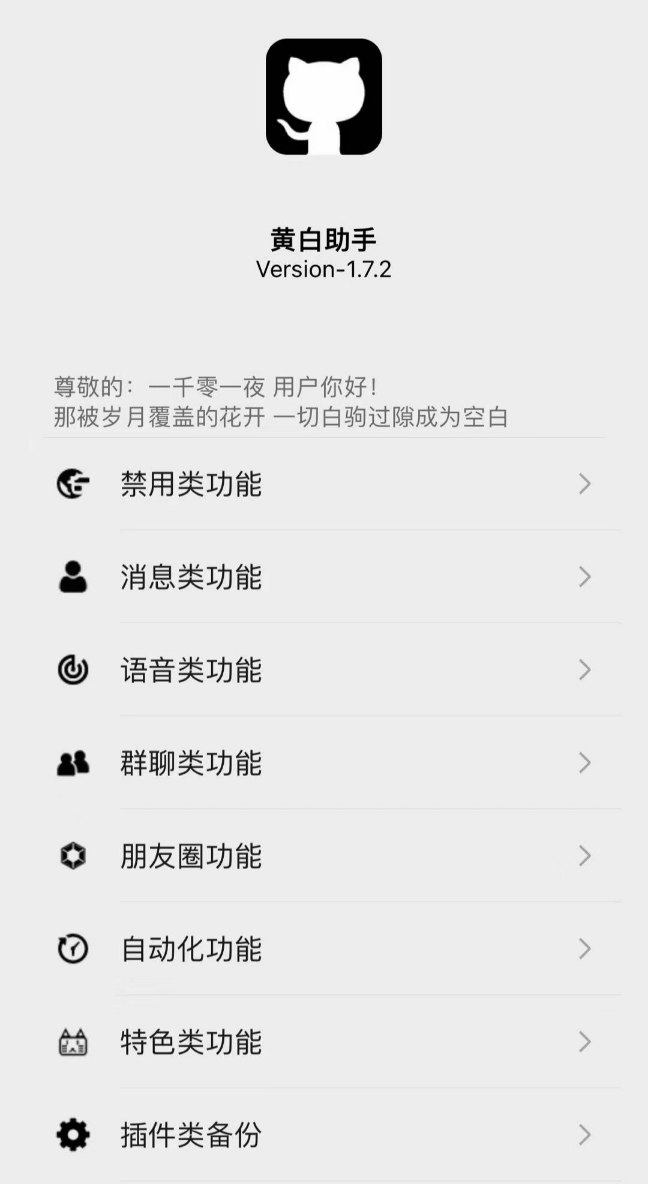Viewport: 648px width, 1184px height.
Task: Open the 特色类功能 row
Action: pyautogui.click(x=324, y=1042)
